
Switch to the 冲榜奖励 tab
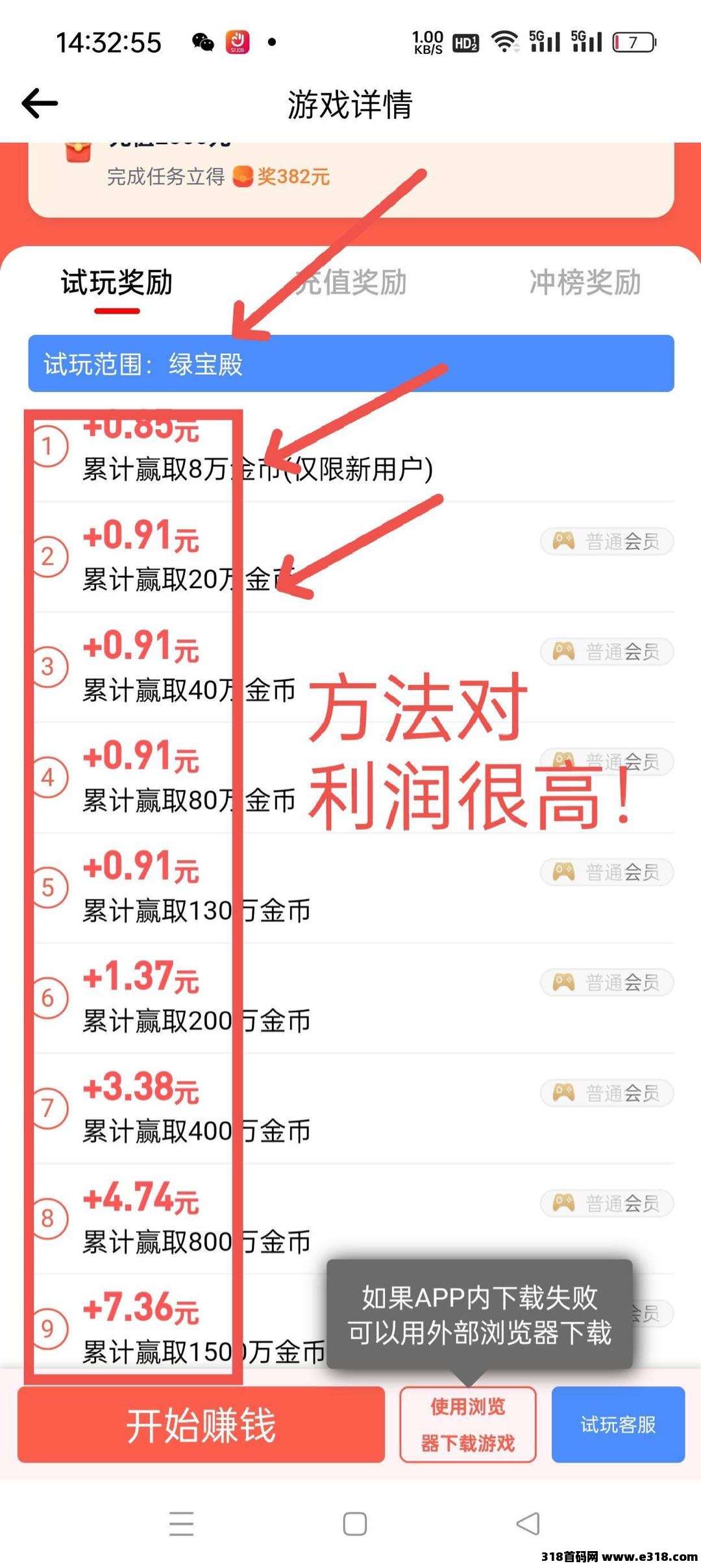tap(585, 282)
